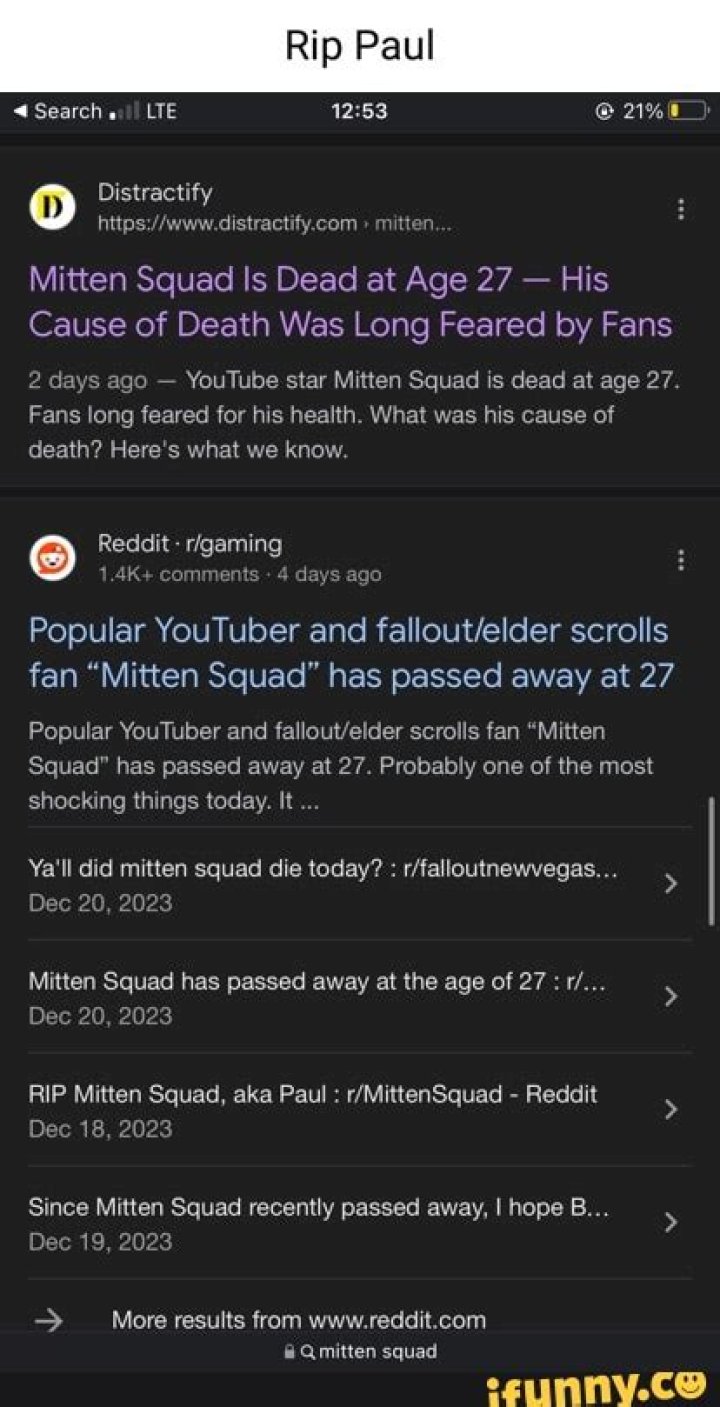Open the three-dot menu on the Reddit result

pyautogui.click(x=681, y=560)
